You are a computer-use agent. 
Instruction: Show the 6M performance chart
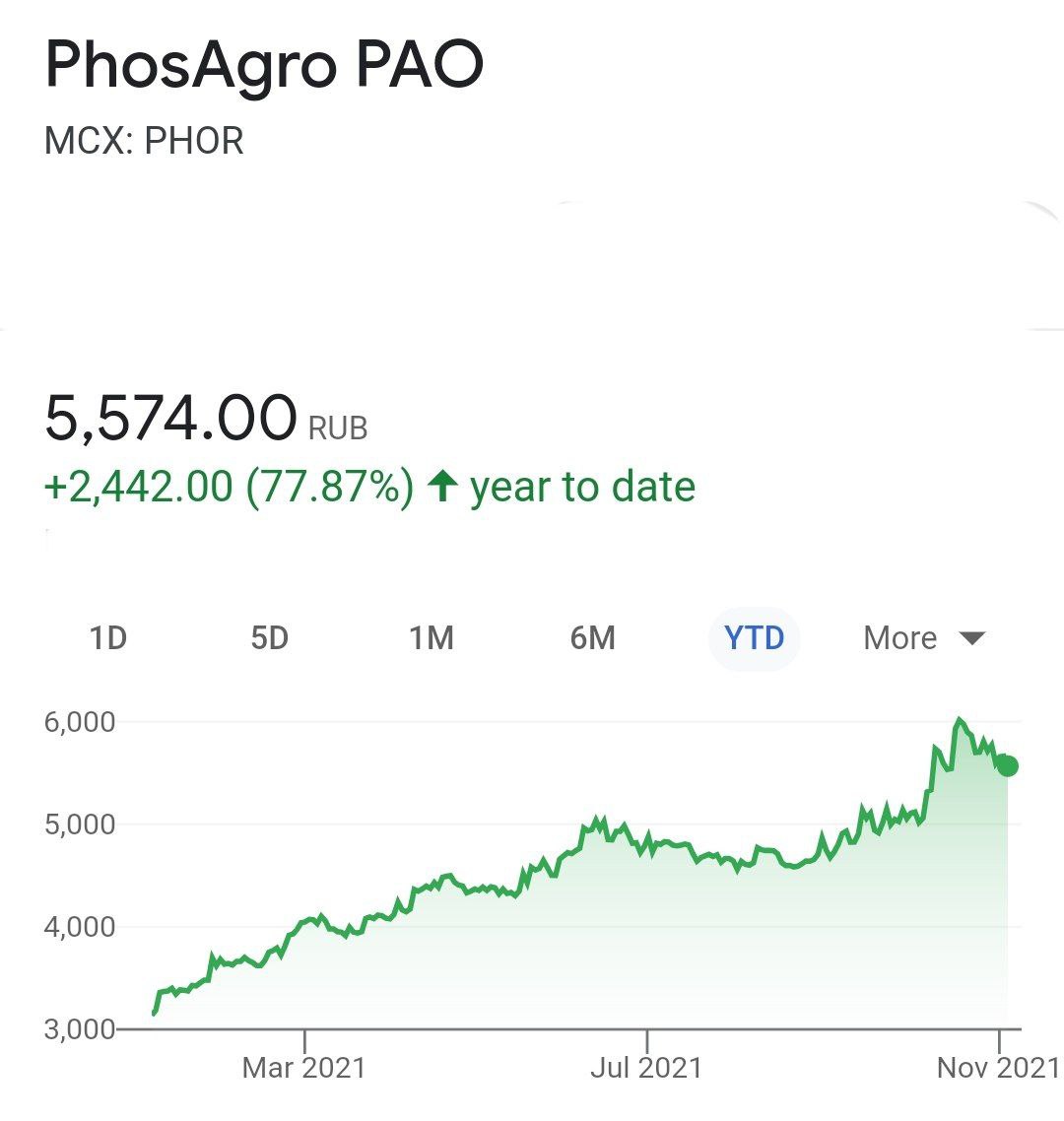pos(592,637)
